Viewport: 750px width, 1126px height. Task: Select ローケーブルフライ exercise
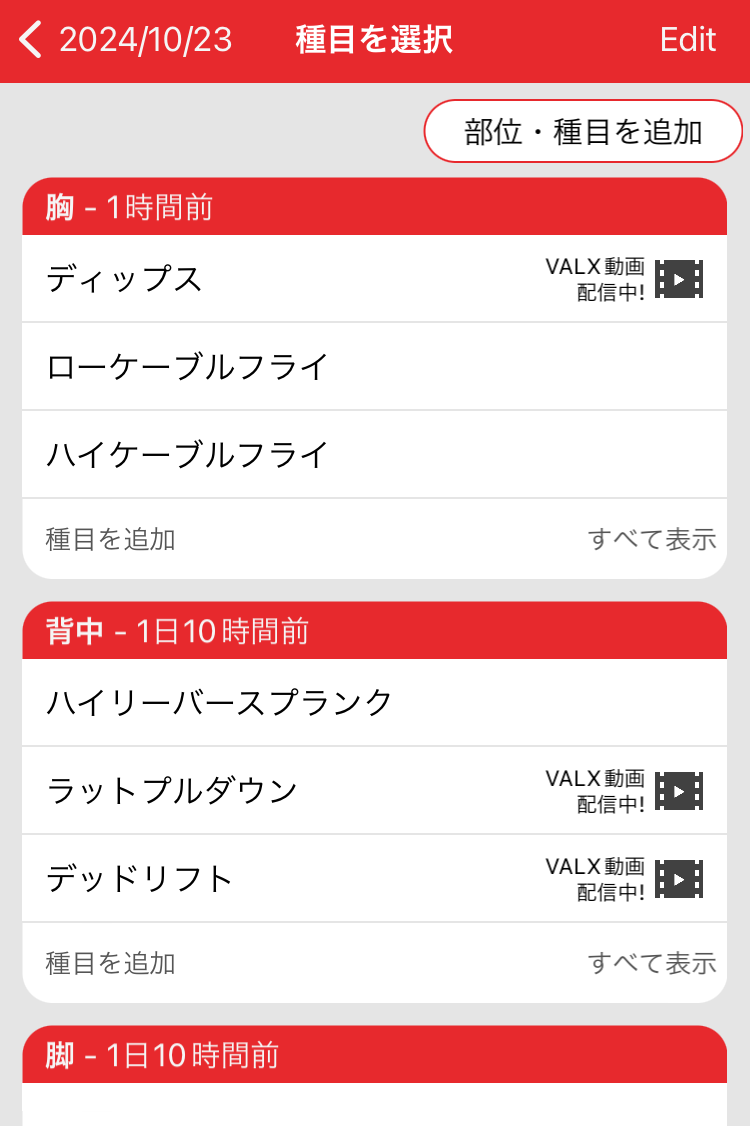(188, 367)
